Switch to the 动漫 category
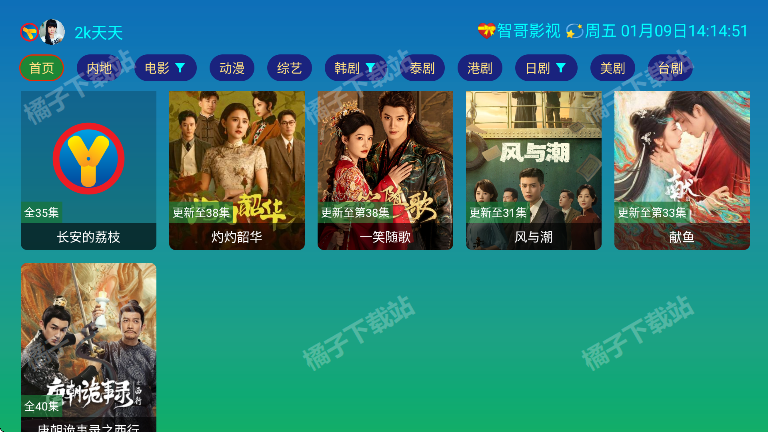The image size is (768, 432). [232, 68]
